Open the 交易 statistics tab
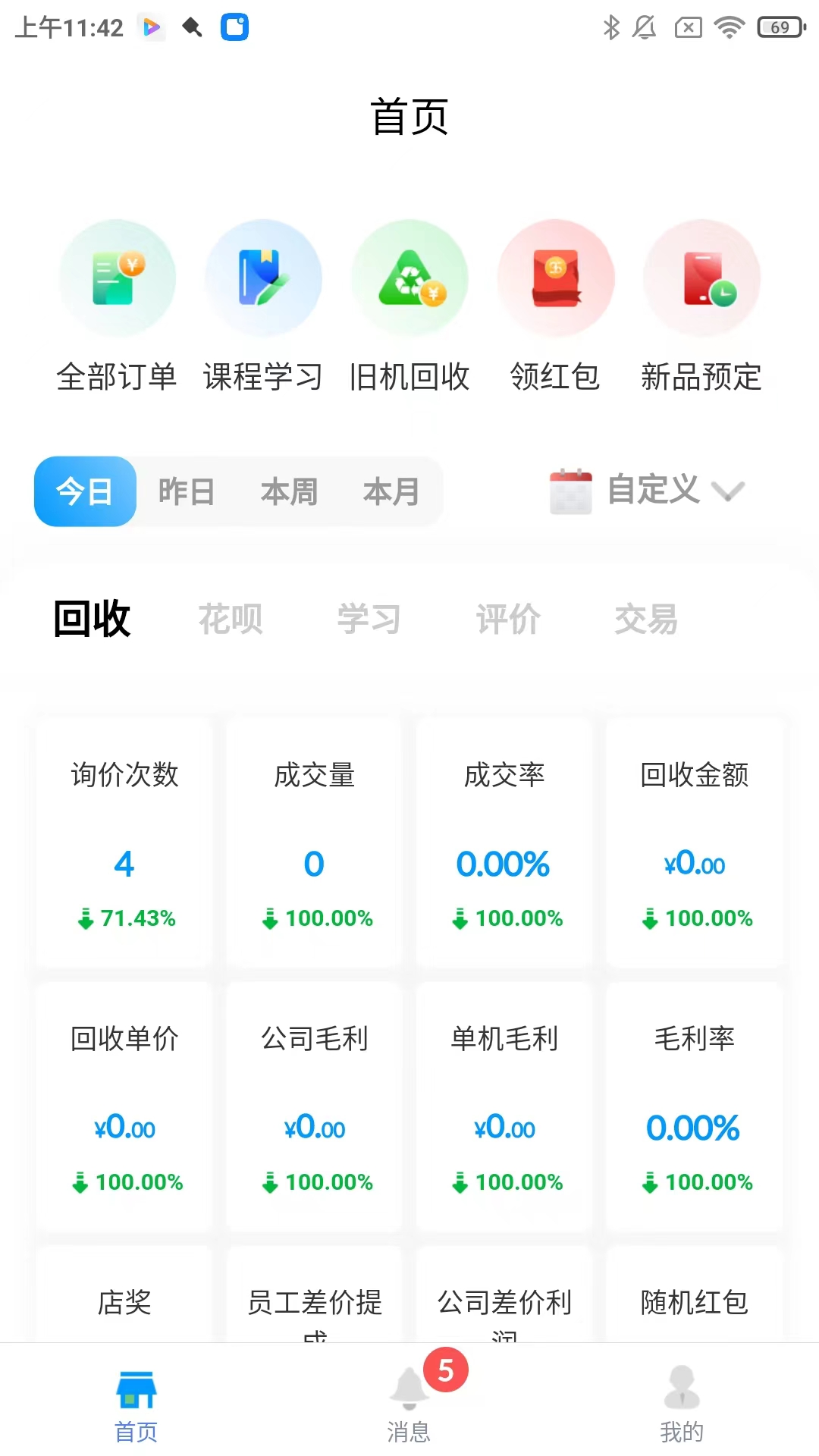Screen dimensions: 819x1456 point(647,619)
